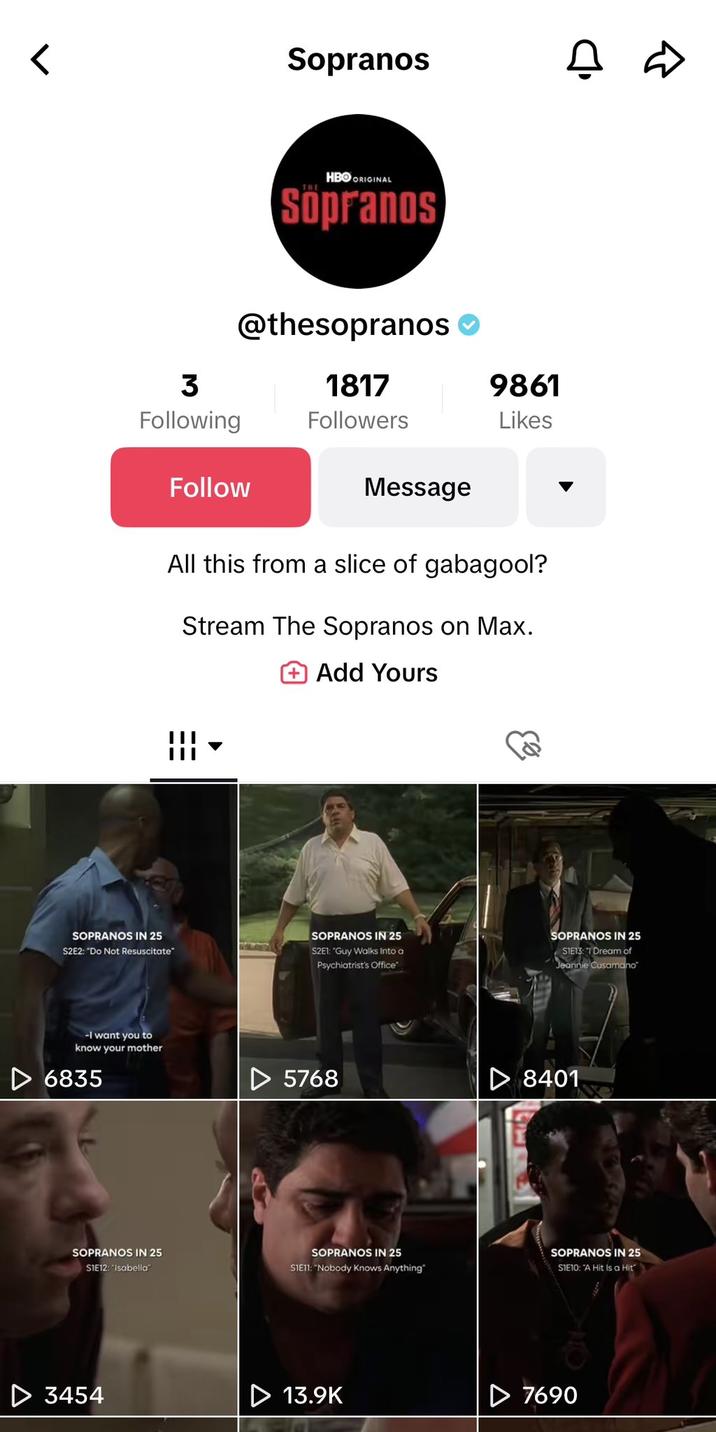Viewport: 716px width, 1432px height.
Task: Open the notifications bell for this account
Action: (585, 60)
